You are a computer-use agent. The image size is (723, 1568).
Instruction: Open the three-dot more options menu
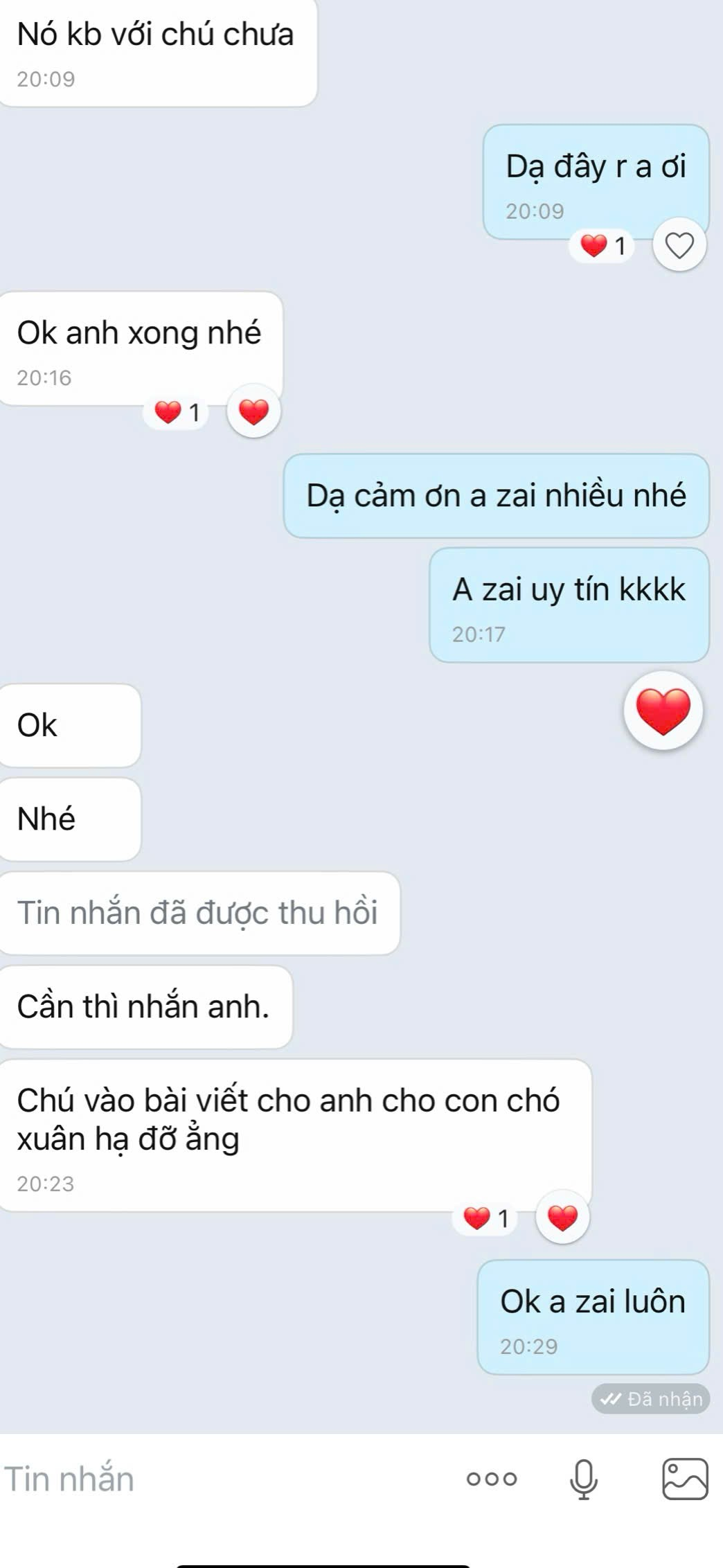pyautogui.click(x=492, y=1479)
